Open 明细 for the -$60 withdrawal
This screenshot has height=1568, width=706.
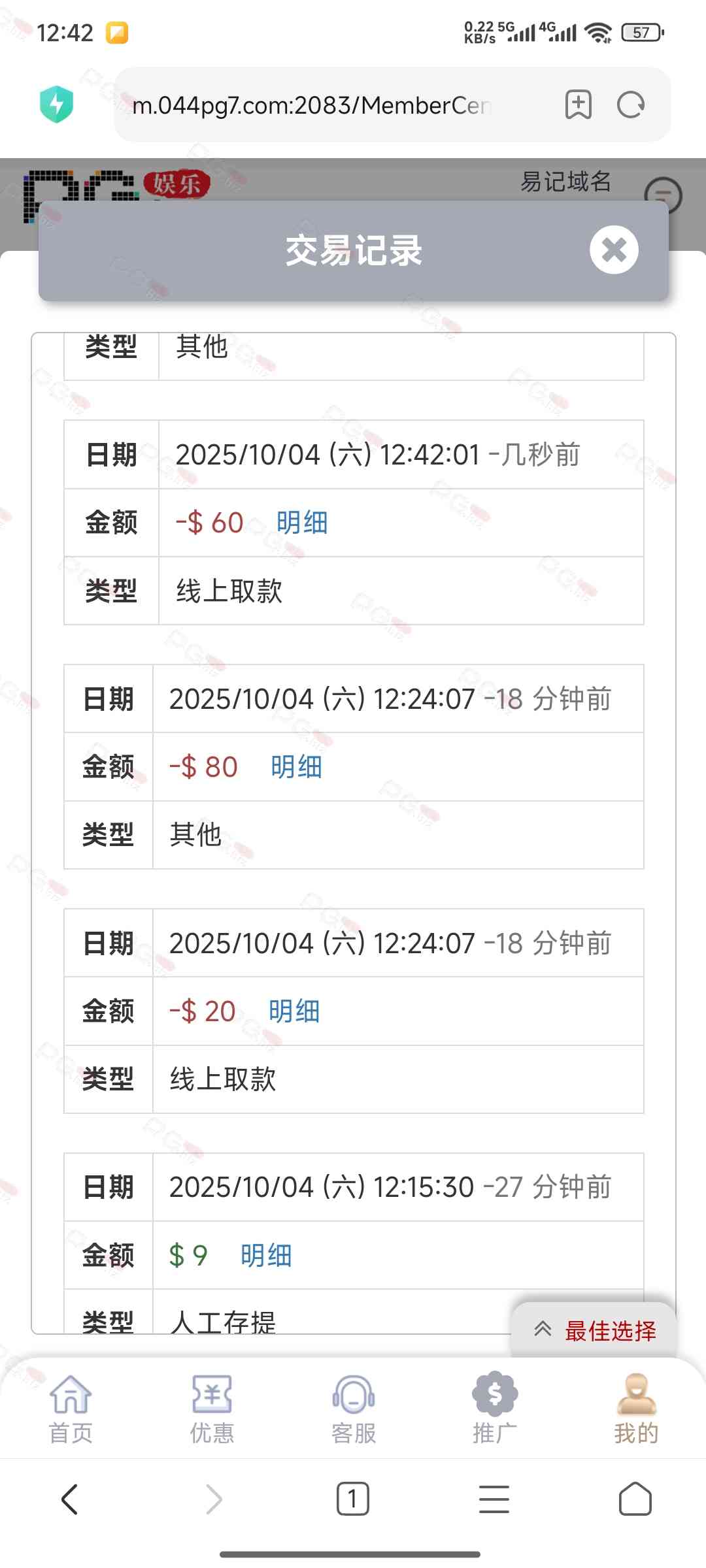(x=301, y=523)
